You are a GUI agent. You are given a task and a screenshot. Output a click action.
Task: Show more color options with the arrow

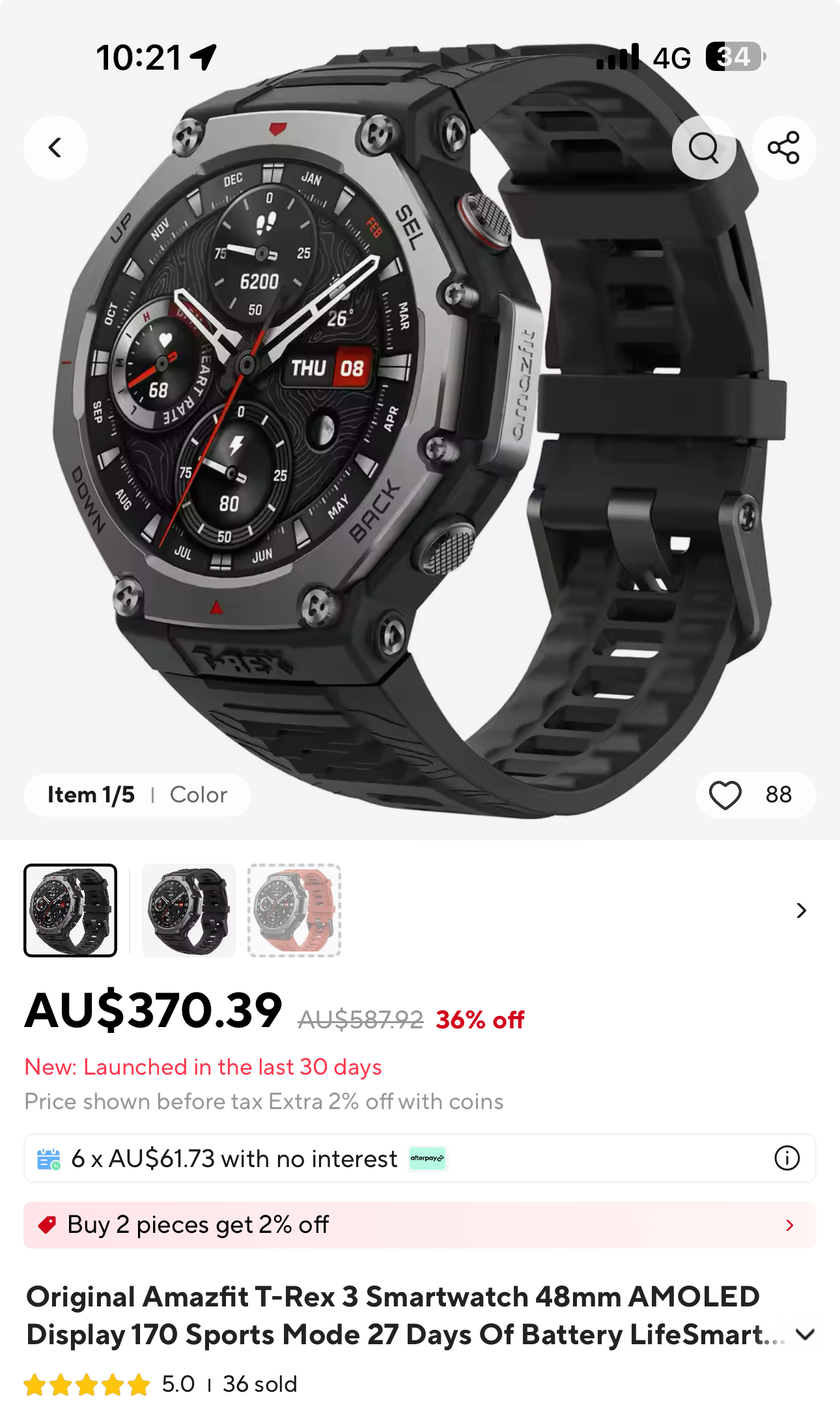tap(801, 910)
